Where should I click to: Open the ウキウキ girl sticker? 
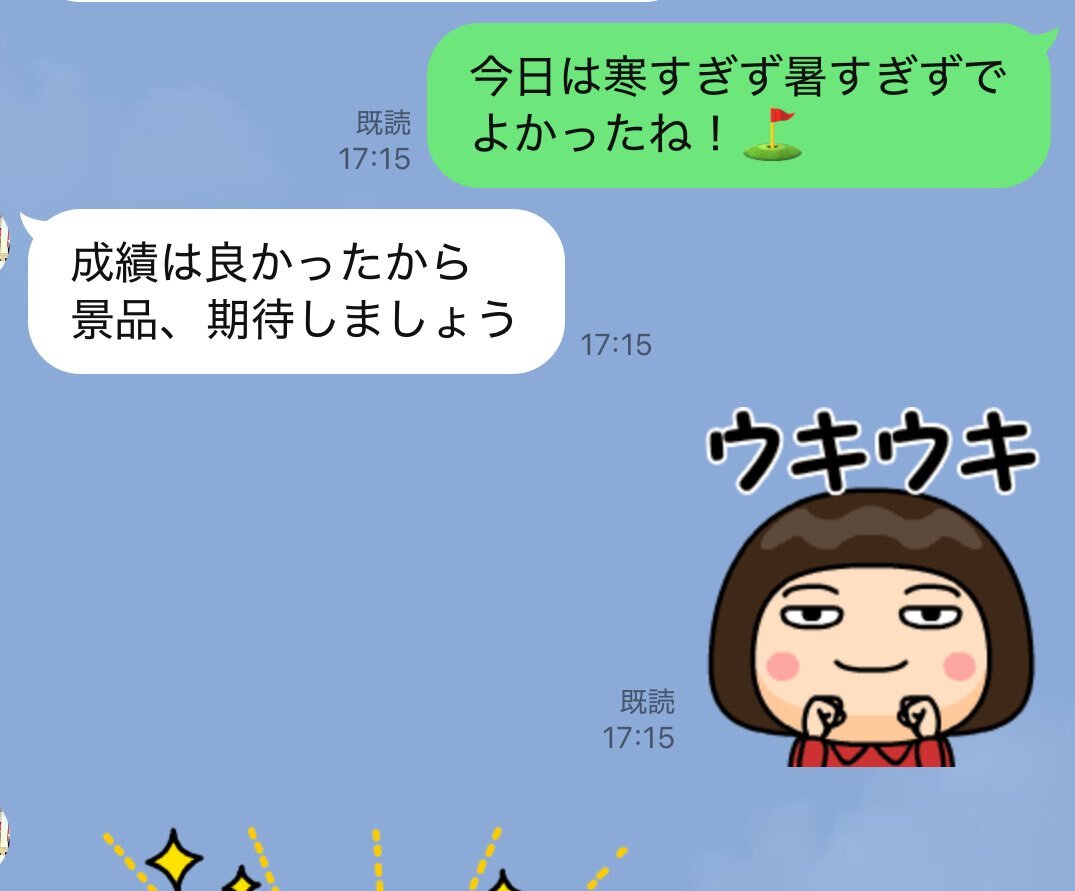[871, 587]
